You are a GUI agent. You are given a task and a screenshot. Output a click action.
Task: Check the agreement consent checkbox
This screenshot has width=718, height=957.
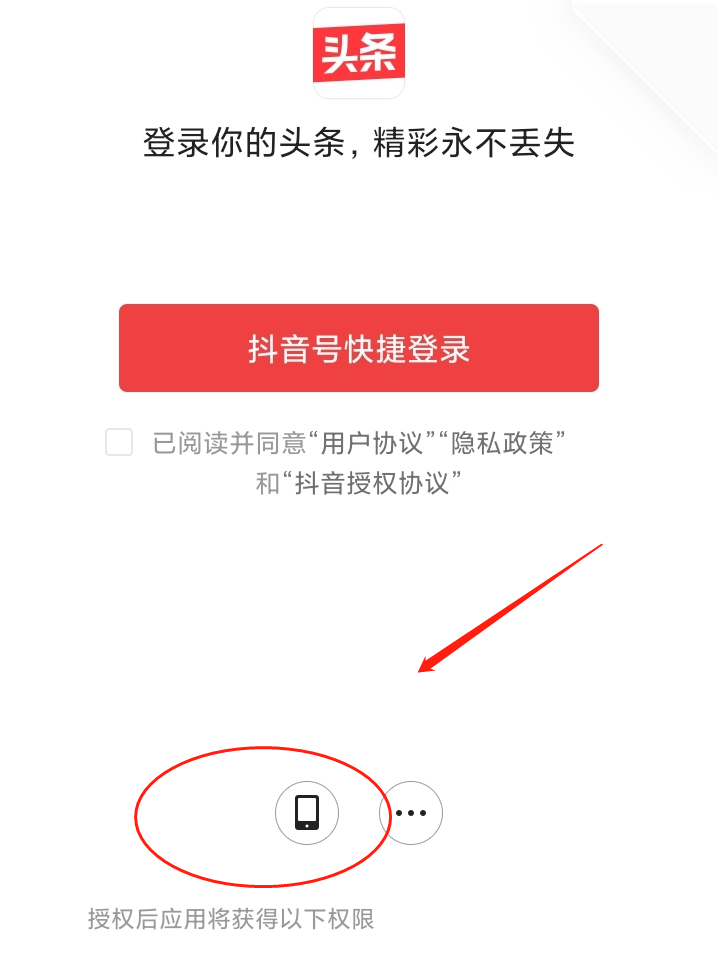[119, 442]
